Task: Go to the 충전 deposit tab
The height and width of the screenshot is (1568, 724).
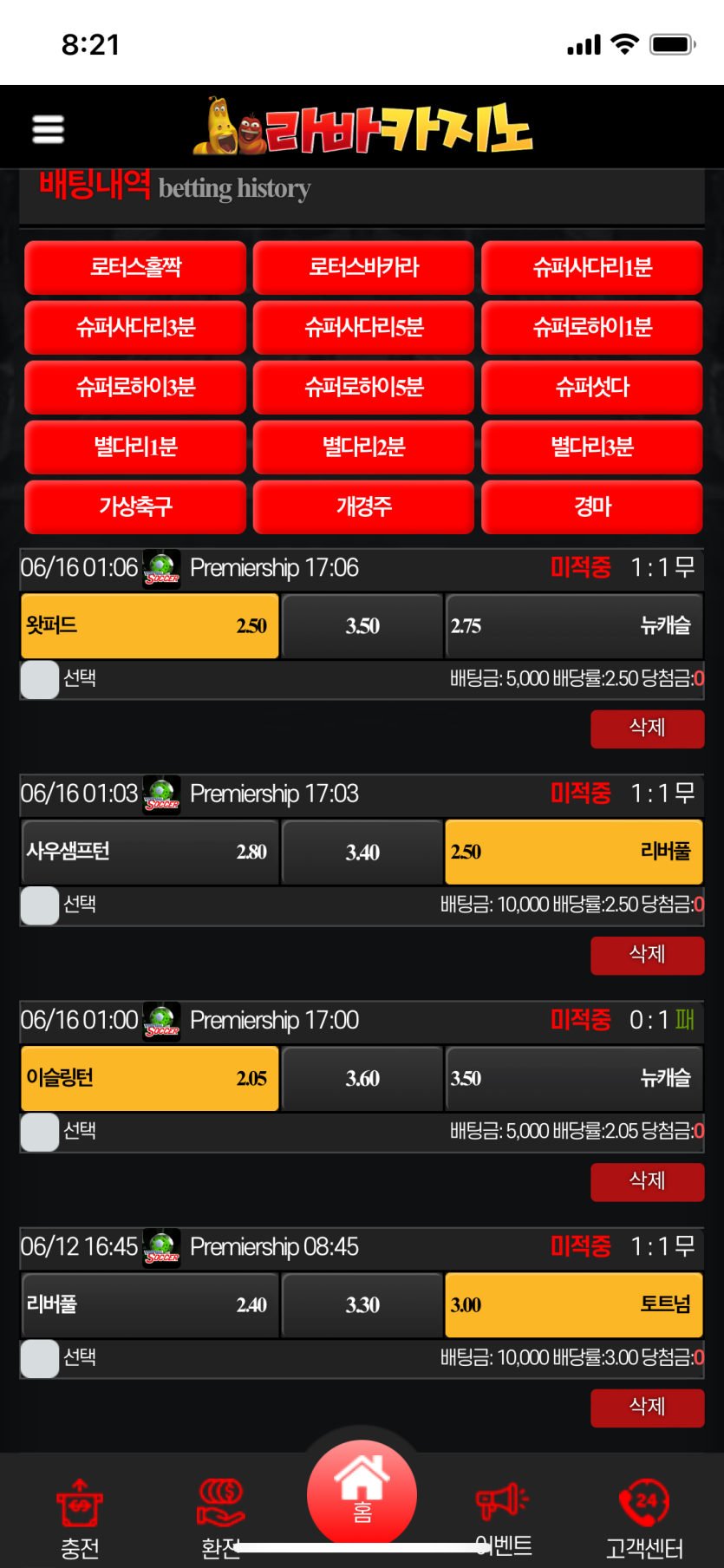Action: [x=80, y=1518]
